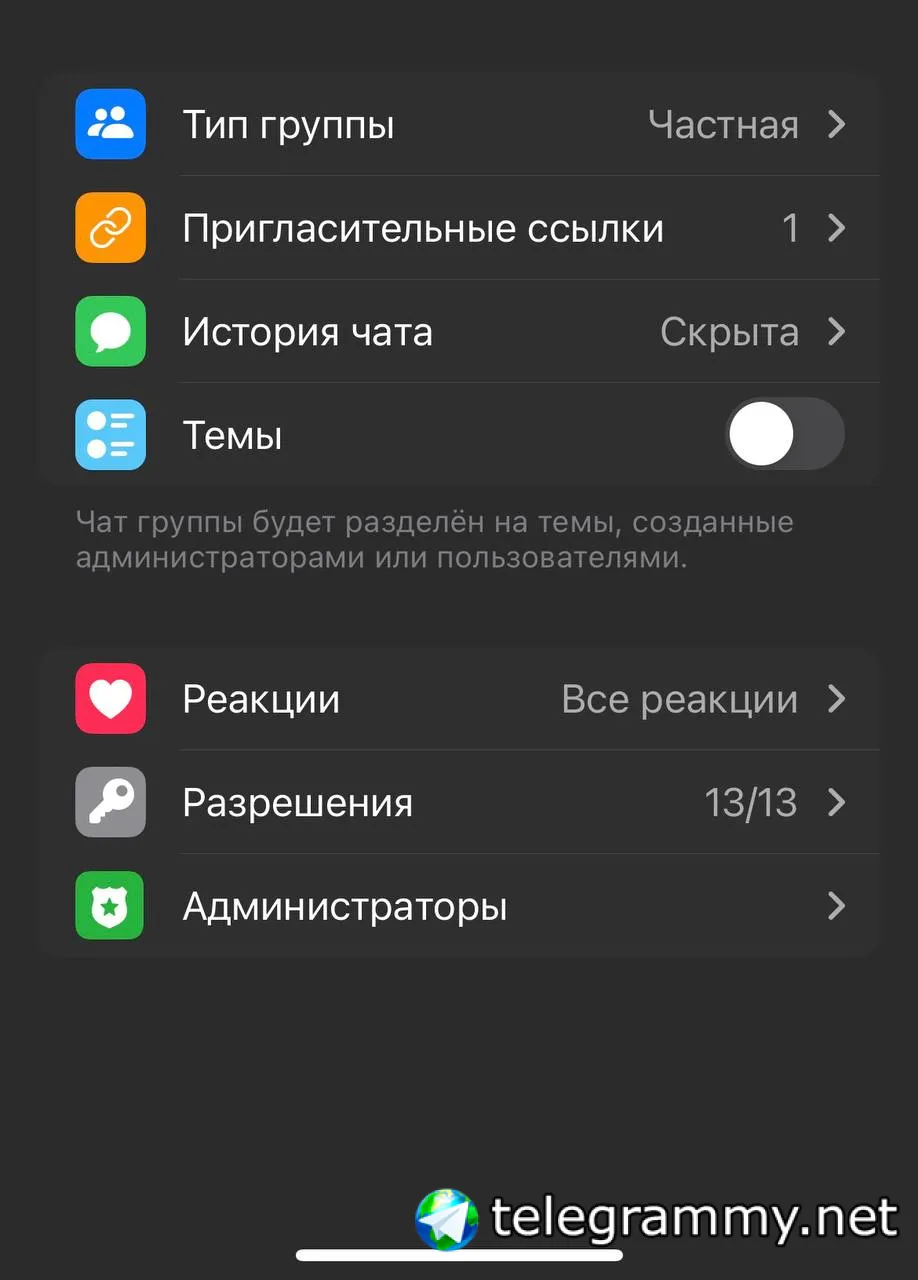Enable the Темы switch
Image resolution: width=918 pixels, height=1280 pixels.
click(x=784, y=435)
